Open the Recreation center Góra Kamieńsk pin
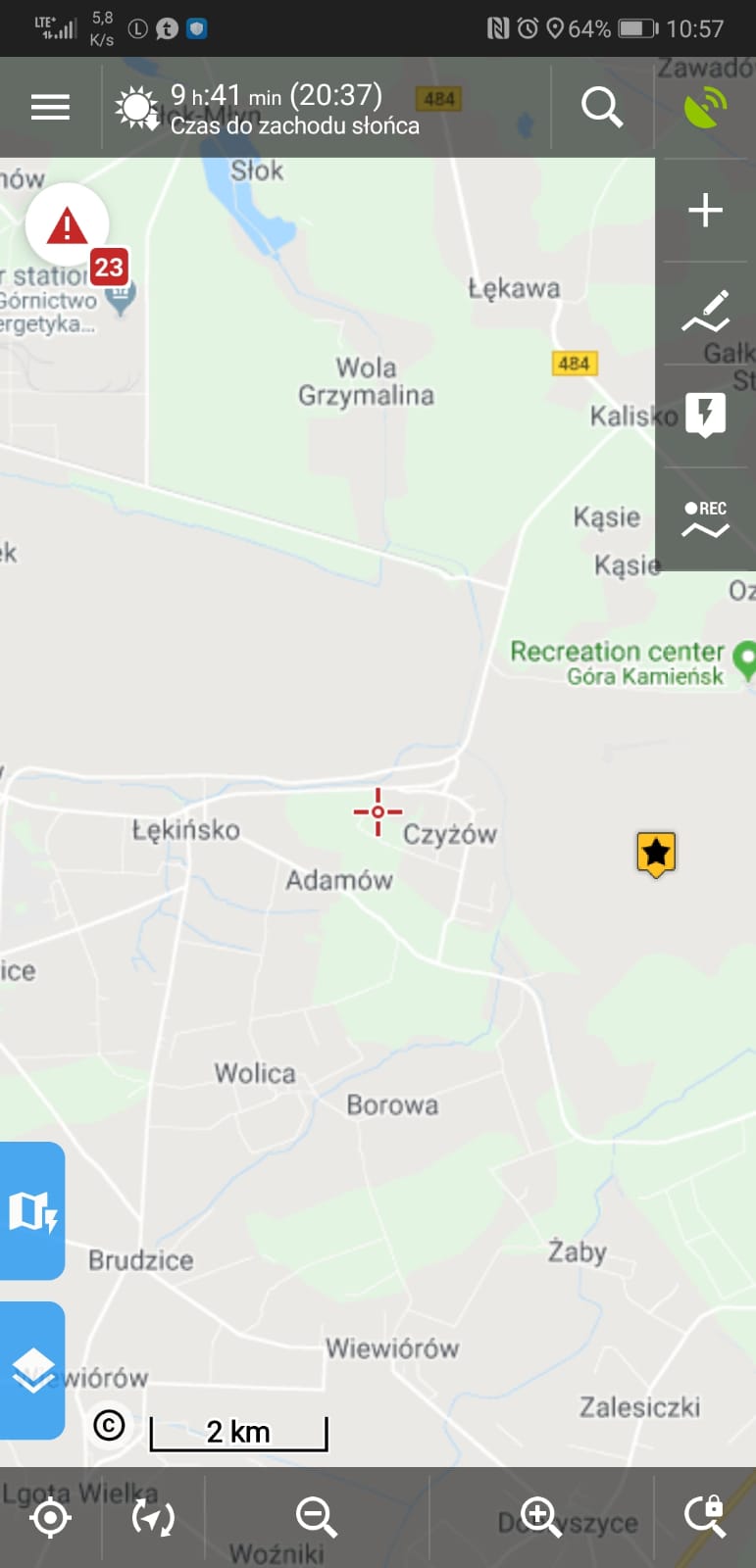756x1568 pixels. click(746, 660)
